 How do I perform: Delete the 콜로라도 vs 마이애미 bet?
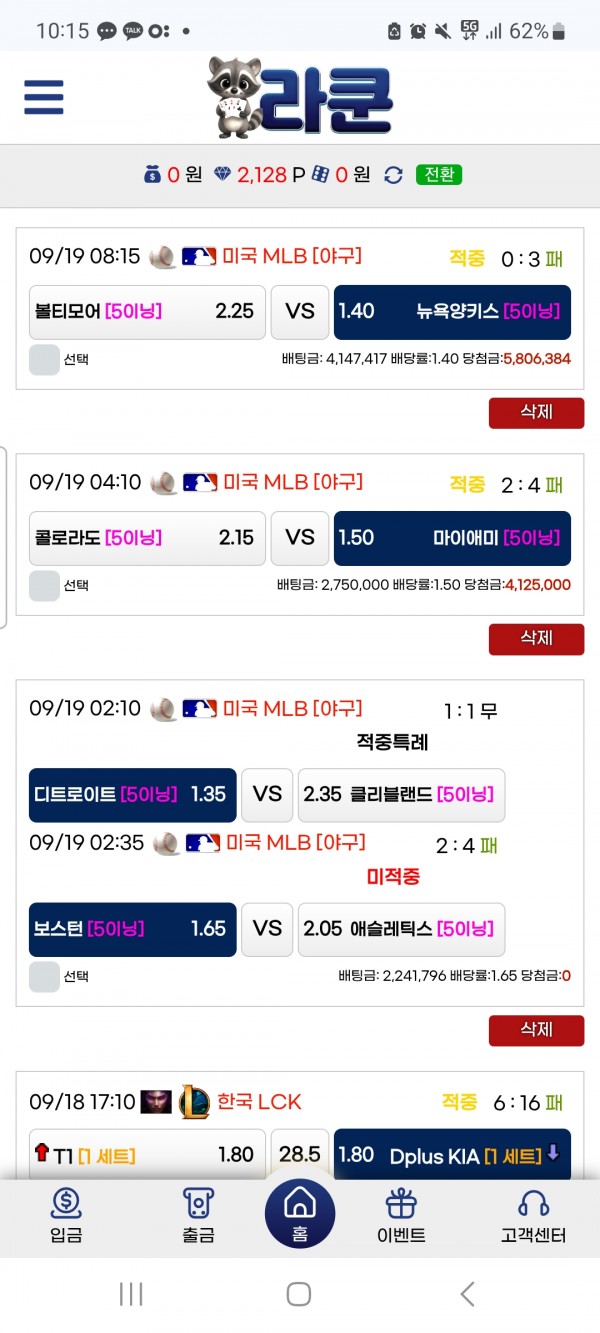click(536, 638)
